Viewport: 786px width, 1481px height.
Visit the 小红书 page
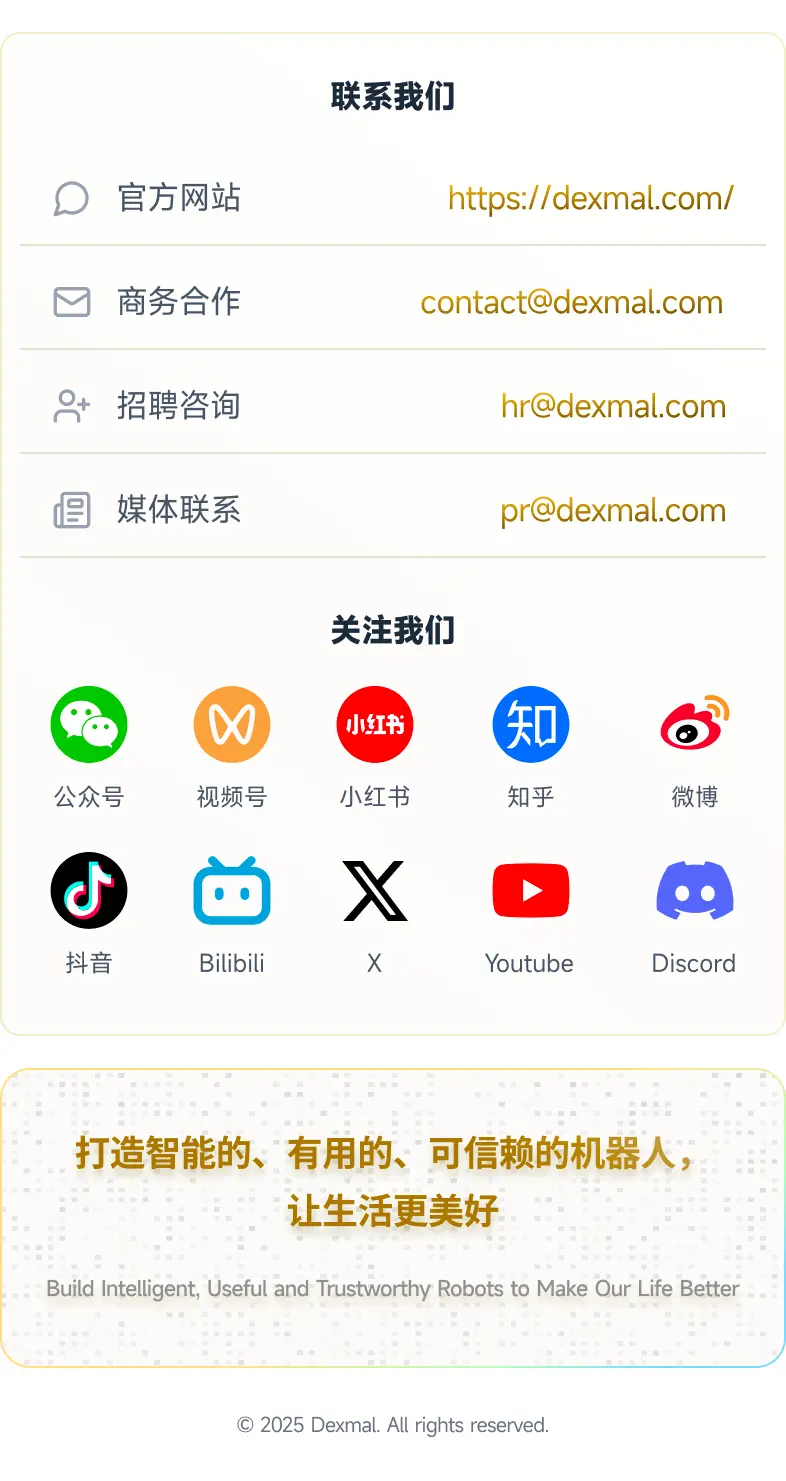pos(375,724)
